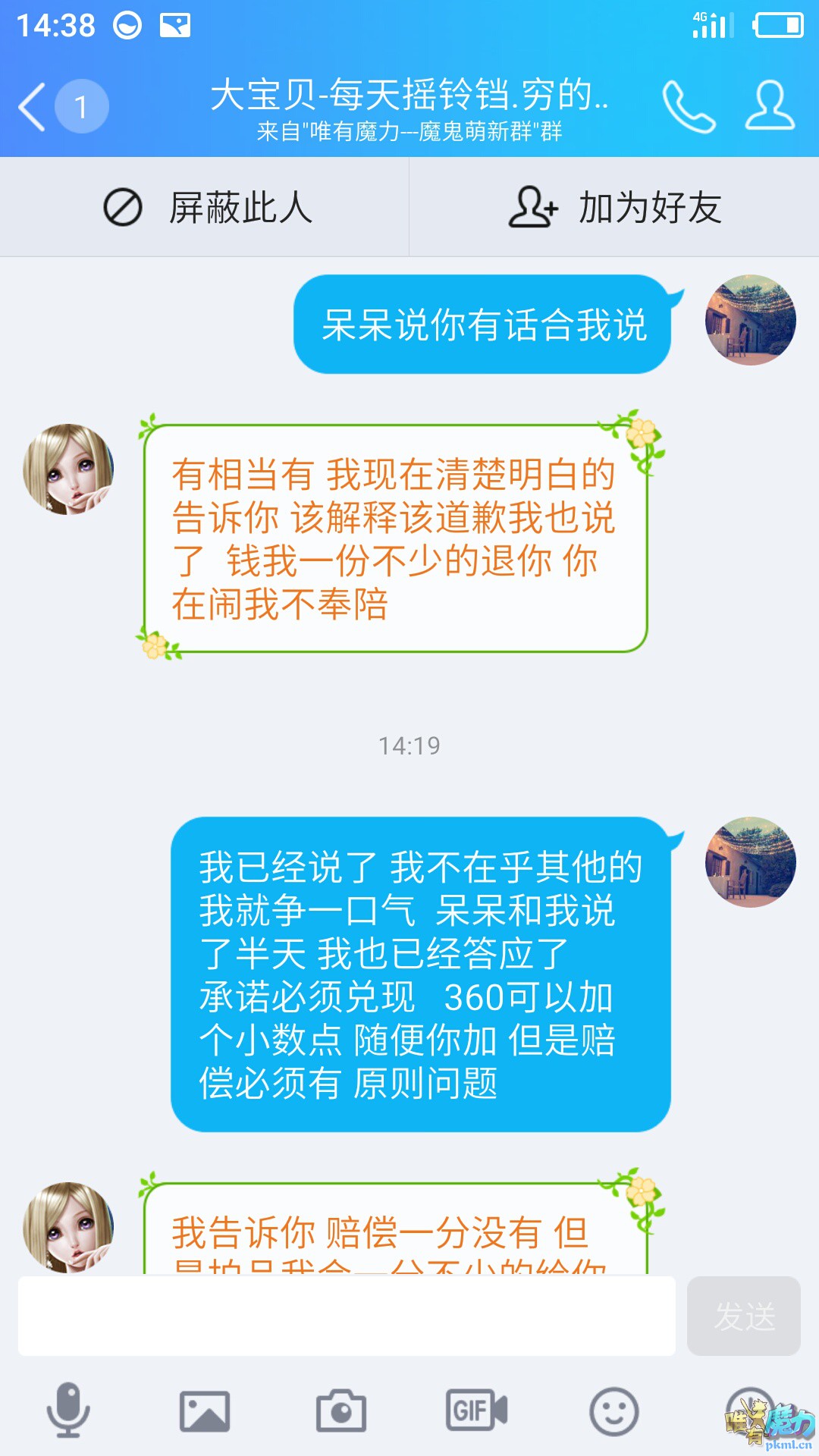The width and height of the screenshot is (819, 1456).
Task: Start a voice call with this contact
Action: (x=689, y=106)
